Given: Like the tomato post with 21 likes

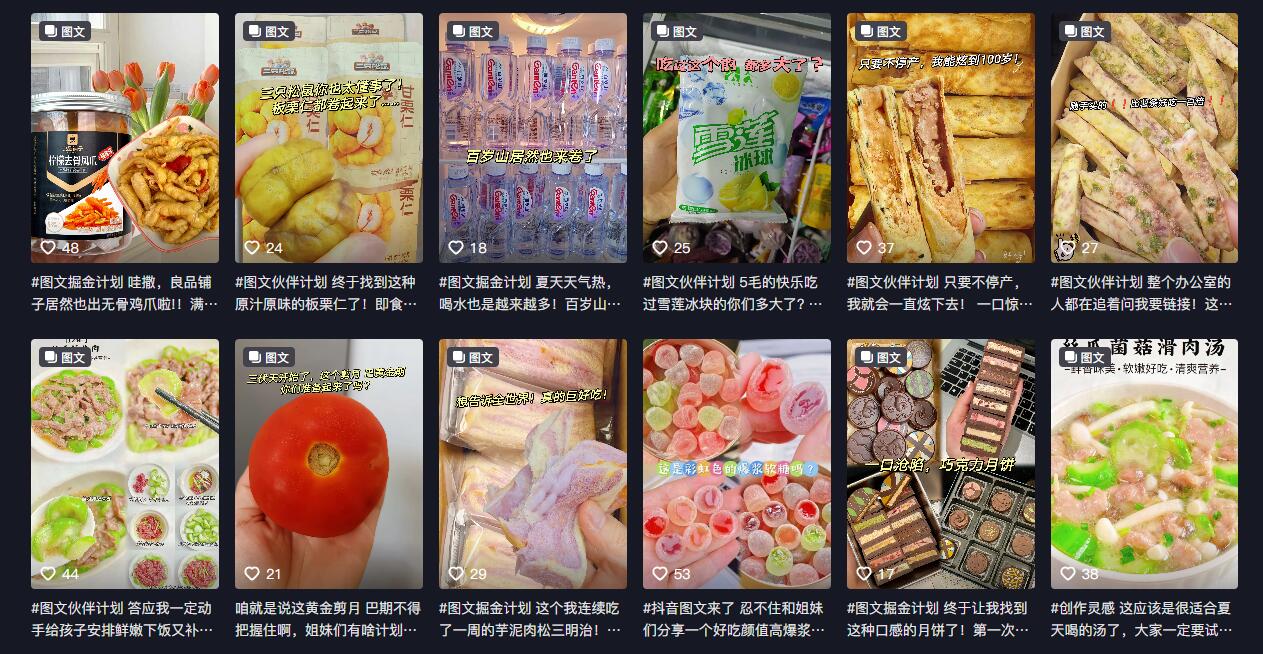Looking at the screenshot, I should [x=252, y=574].
